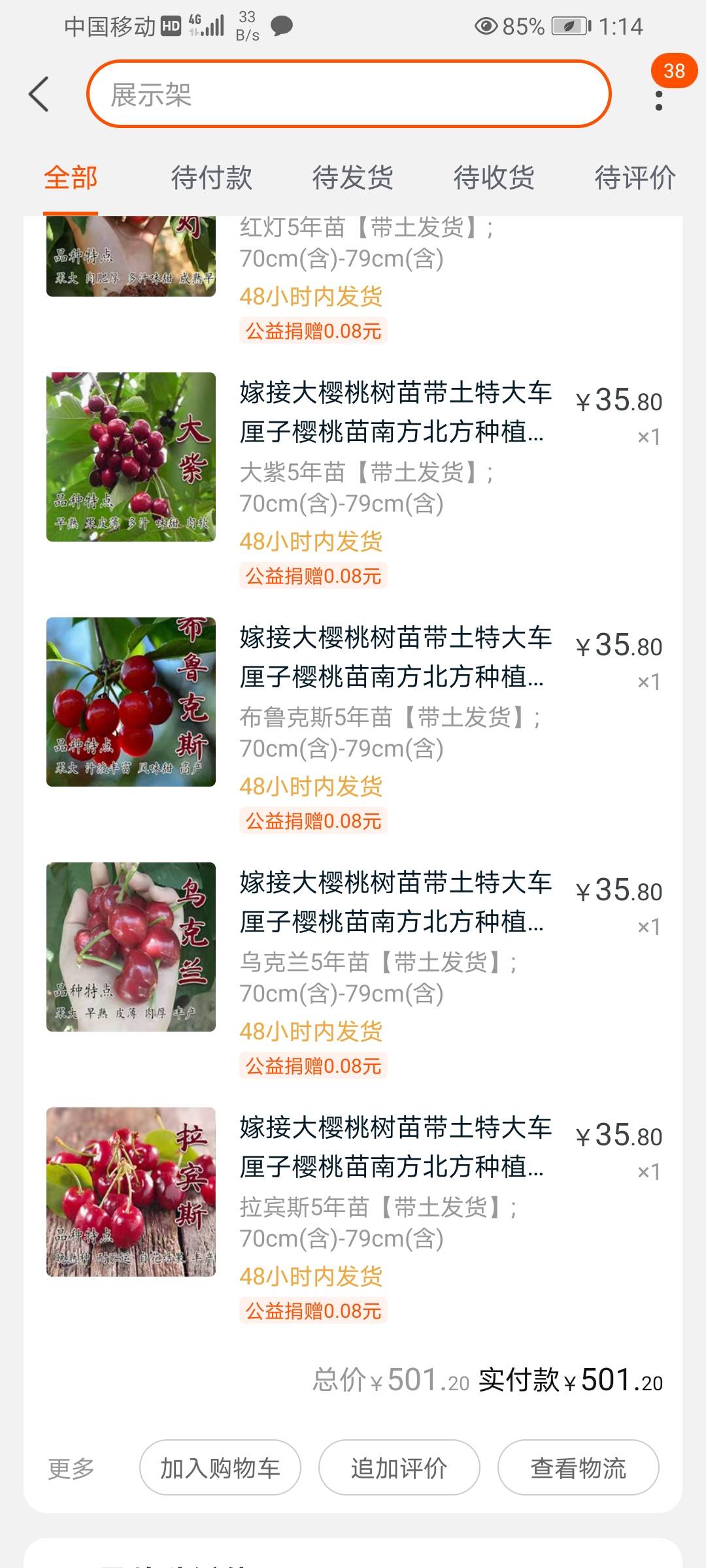This screenshot has width=706, height=1568.
Task: View the 待收货 orders tab
Action: pyautogui.click(x=494, y=178)
